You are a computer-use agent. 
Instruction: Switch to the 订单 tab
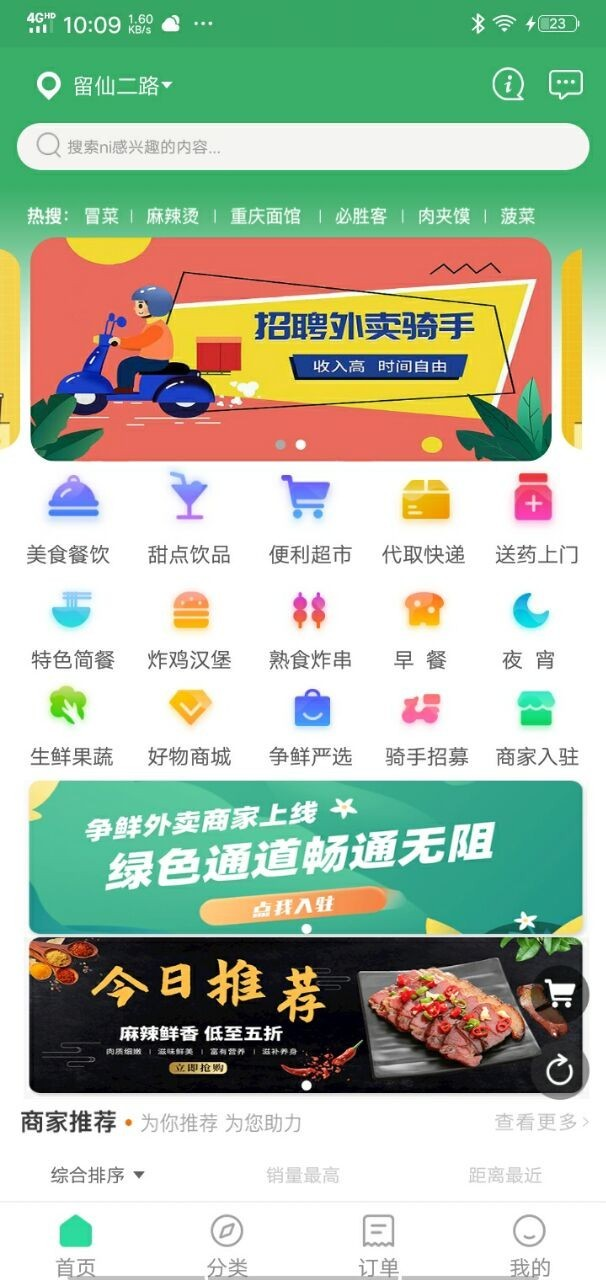(378, 1244)
